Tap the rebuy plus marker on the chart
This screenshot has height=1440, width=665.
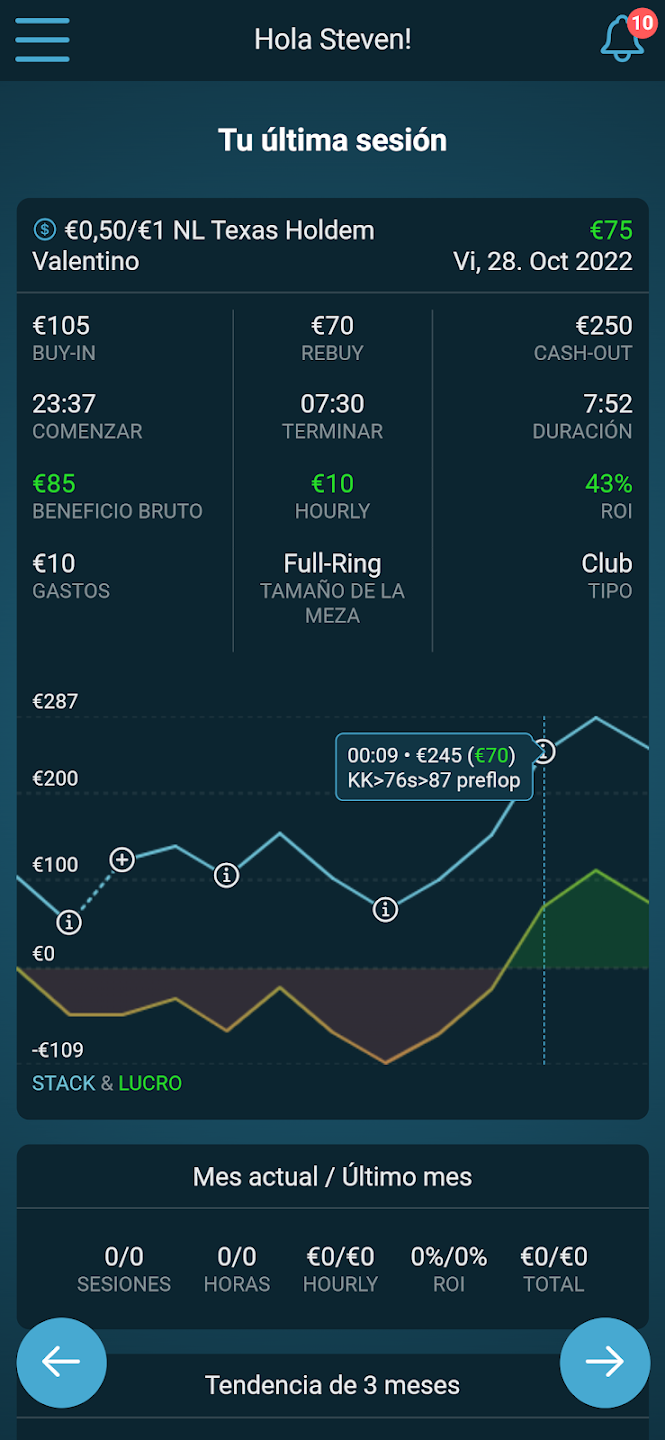click(122, 859)
